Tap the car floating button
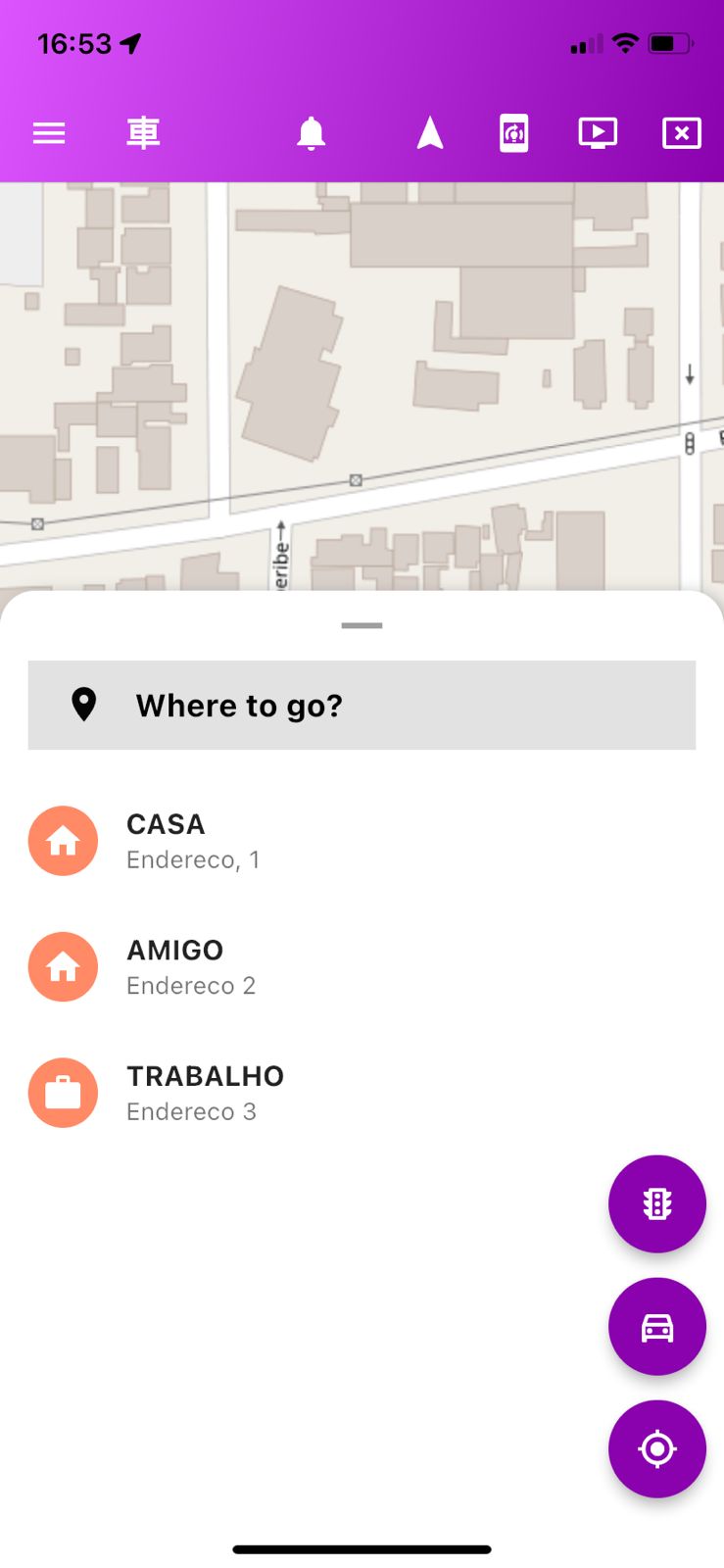The width and height of the screenshot is (724, 1568). point(656,1327)
